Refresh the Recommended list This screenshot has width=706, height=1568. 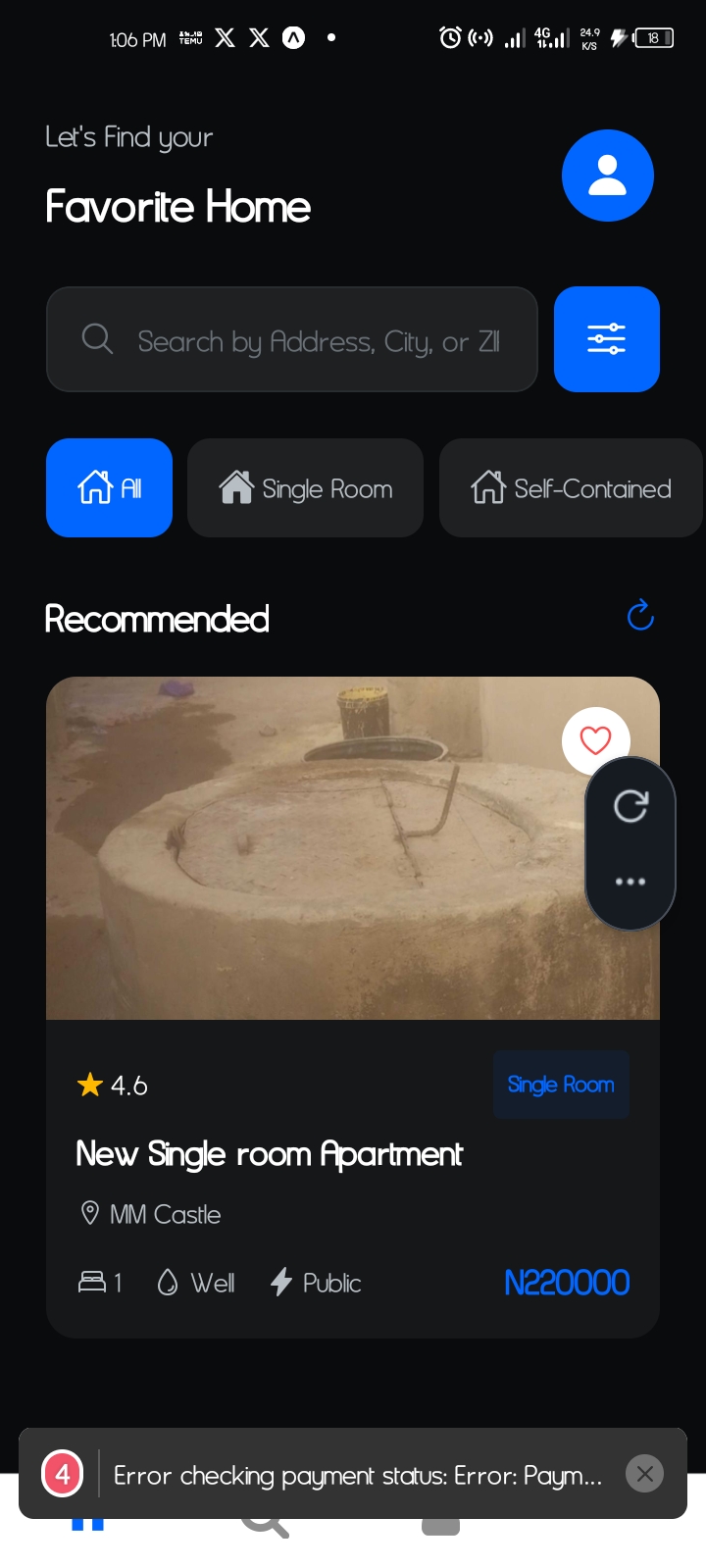coord(640,616)
